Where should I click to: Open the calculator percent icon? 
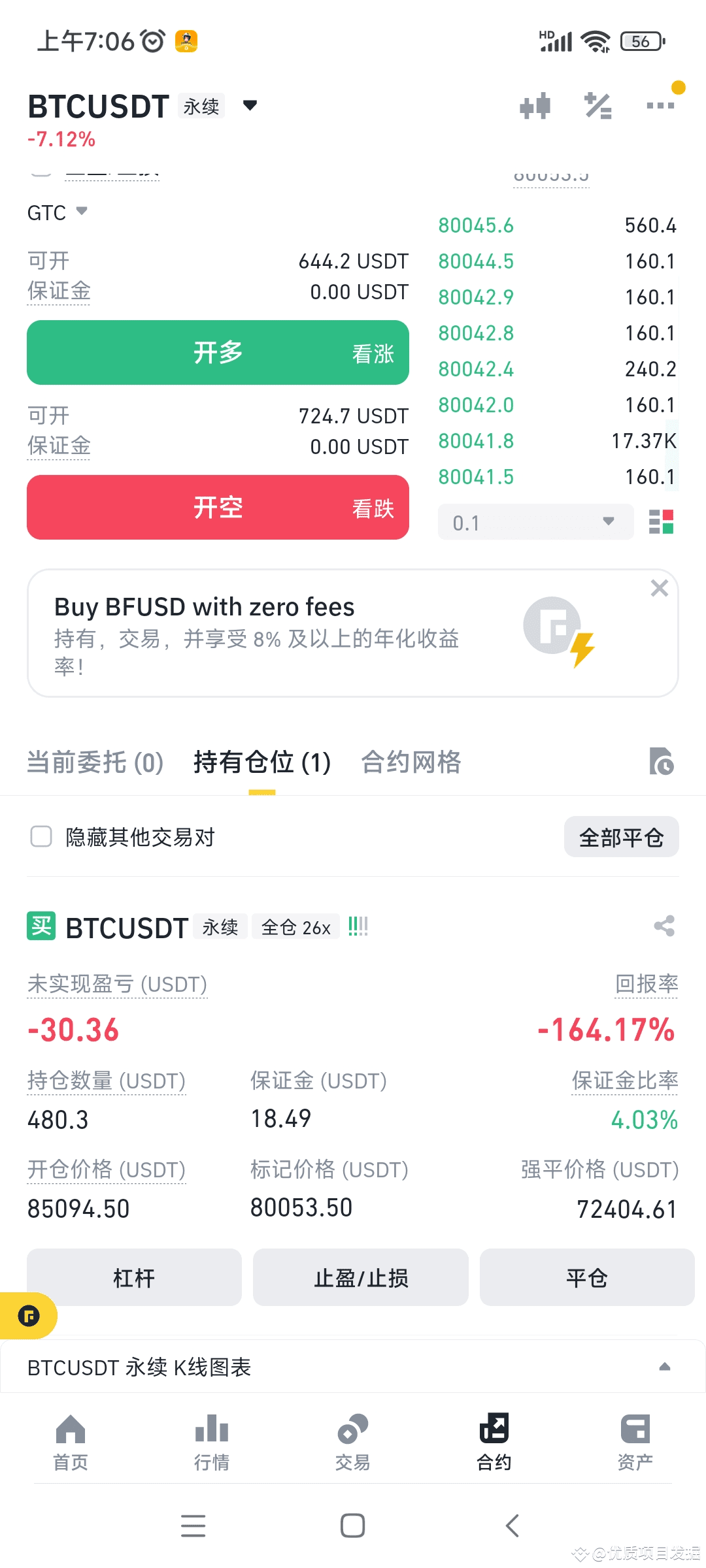[597, 106]
